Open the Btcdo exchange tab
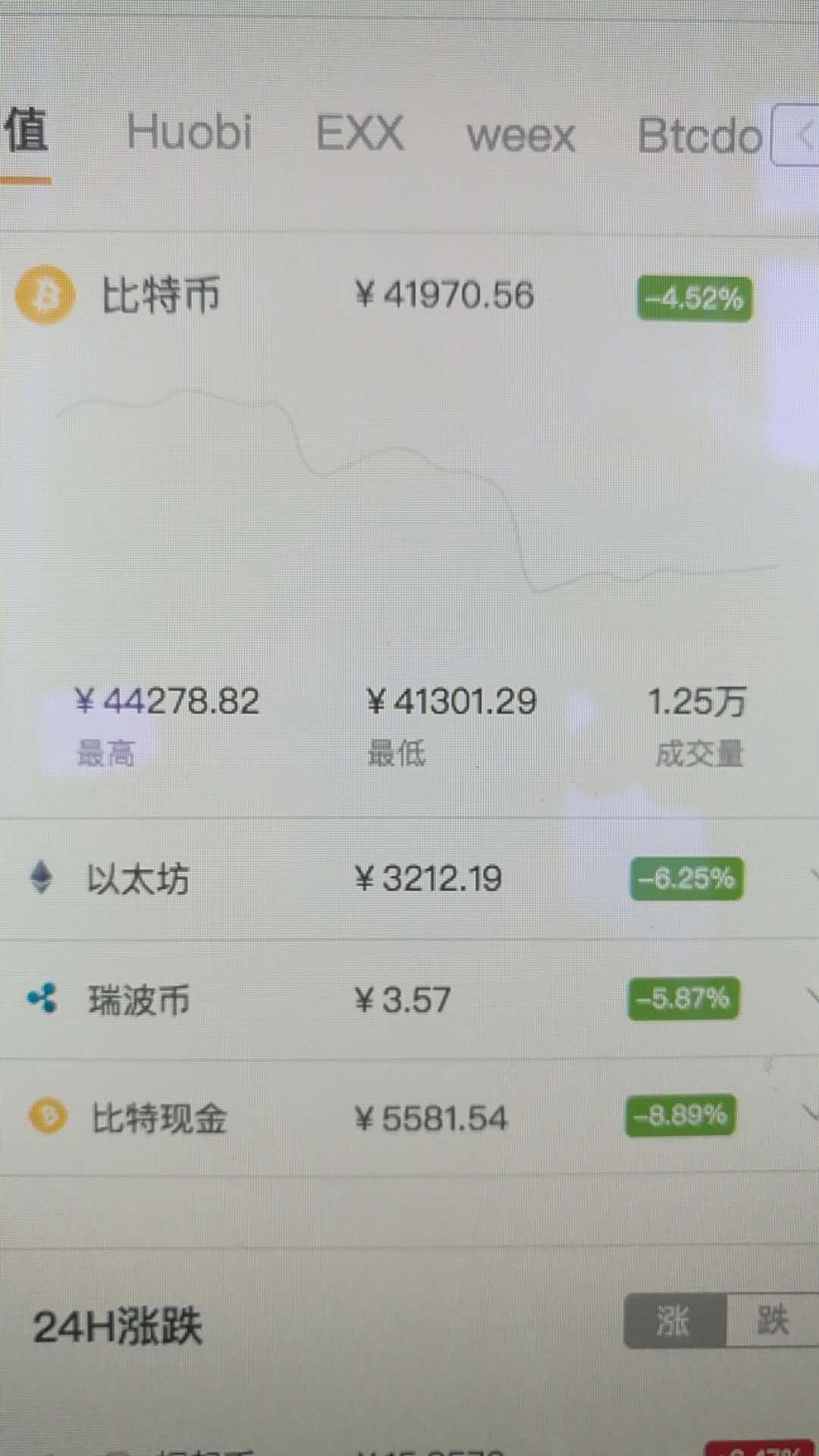This screenshot has height=1456, width=819. click(x=699, y=136)
